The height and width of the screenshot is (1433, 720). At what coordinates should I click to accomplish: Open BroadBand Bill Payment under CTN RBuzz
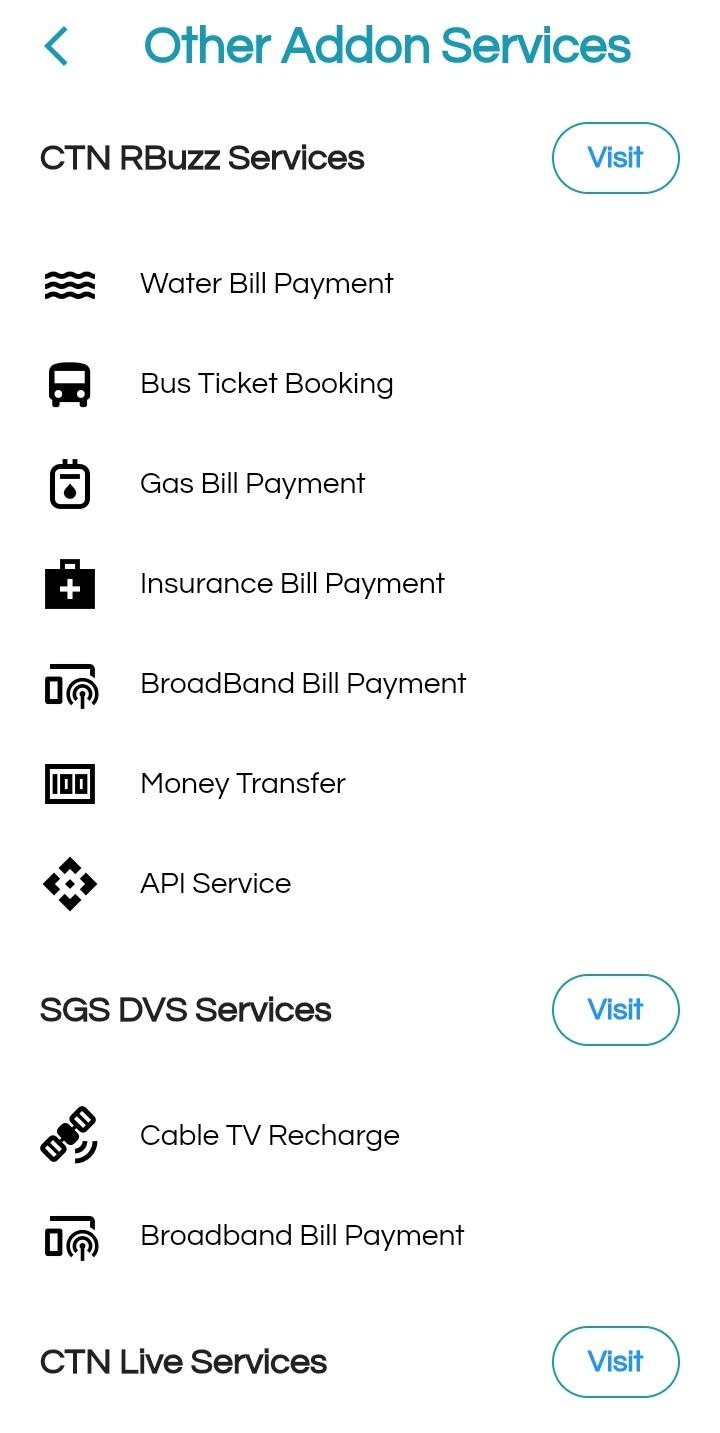[x=360, y=684]
